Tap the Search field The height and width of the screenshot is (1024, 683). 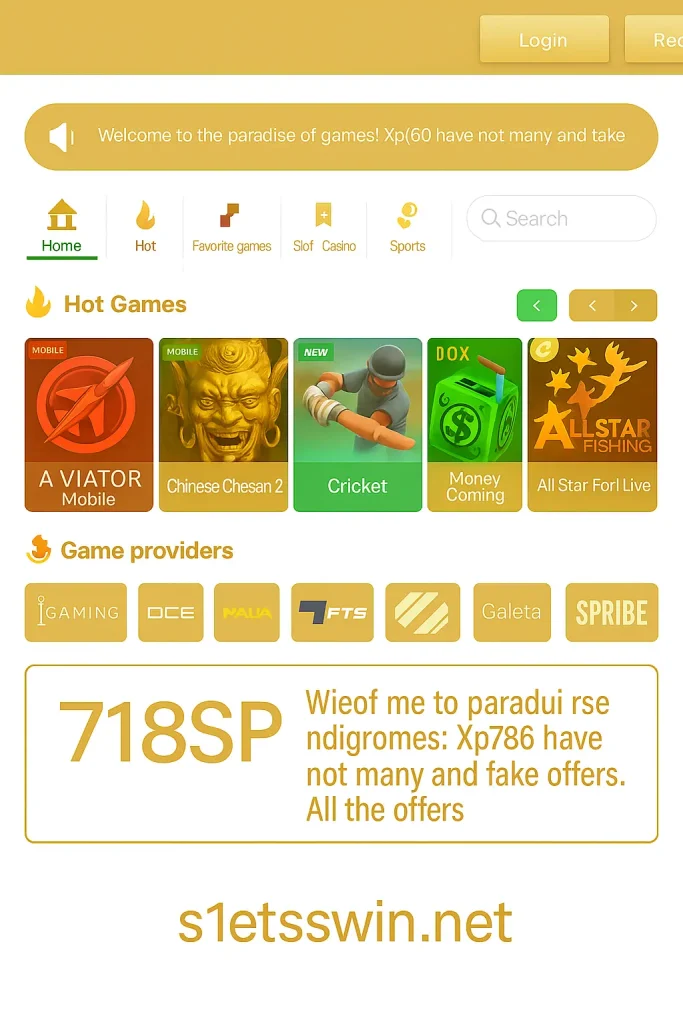561,218
